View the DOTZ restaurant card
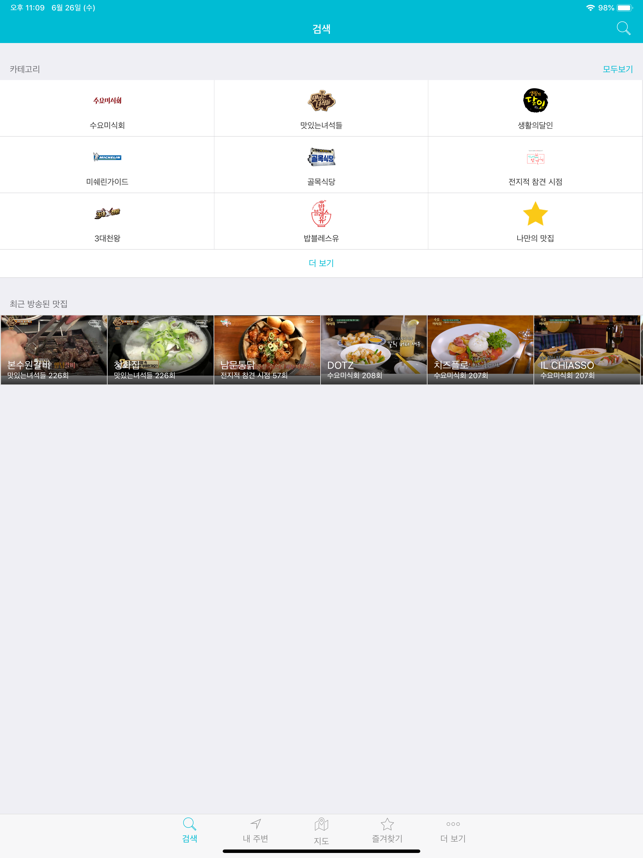This screenshot has width=643, height=858. (374, 350)
